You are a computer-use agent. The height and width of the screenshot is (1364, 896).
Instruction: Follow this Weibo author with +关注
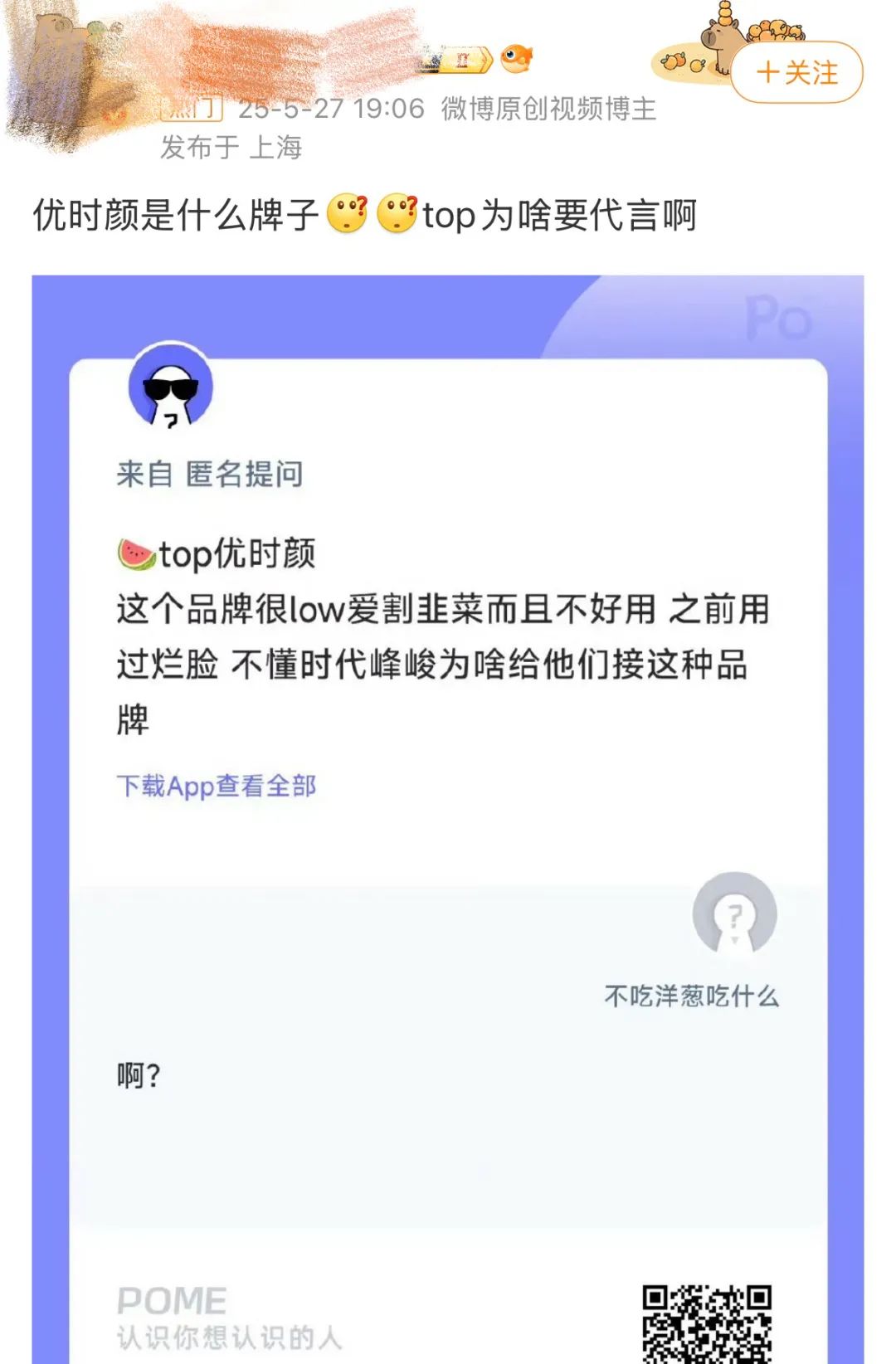tap(796, 73)
